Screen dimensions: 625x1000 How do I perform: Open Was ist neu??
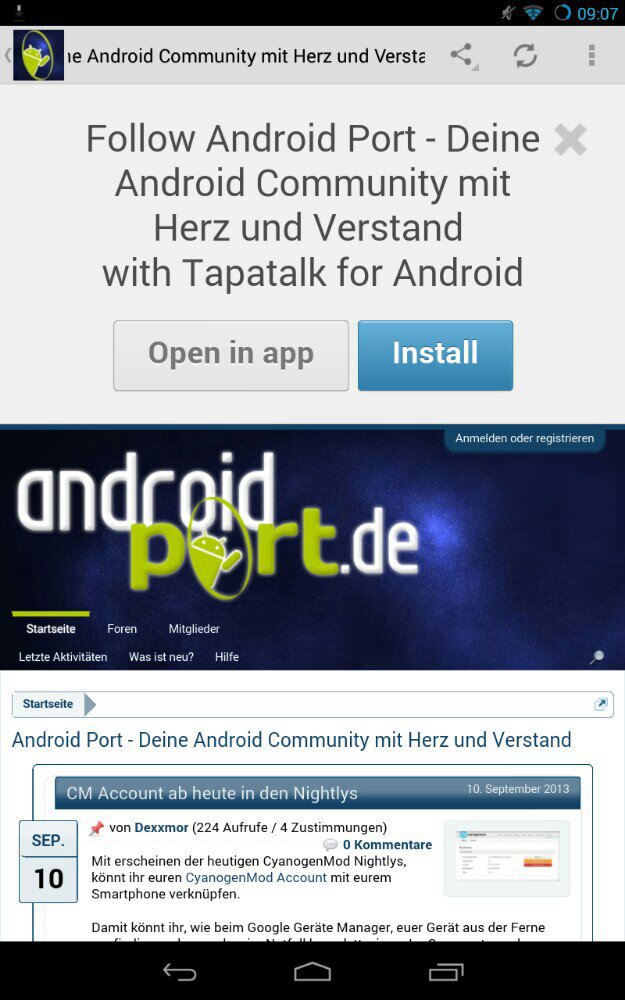(x=161, y=657)
